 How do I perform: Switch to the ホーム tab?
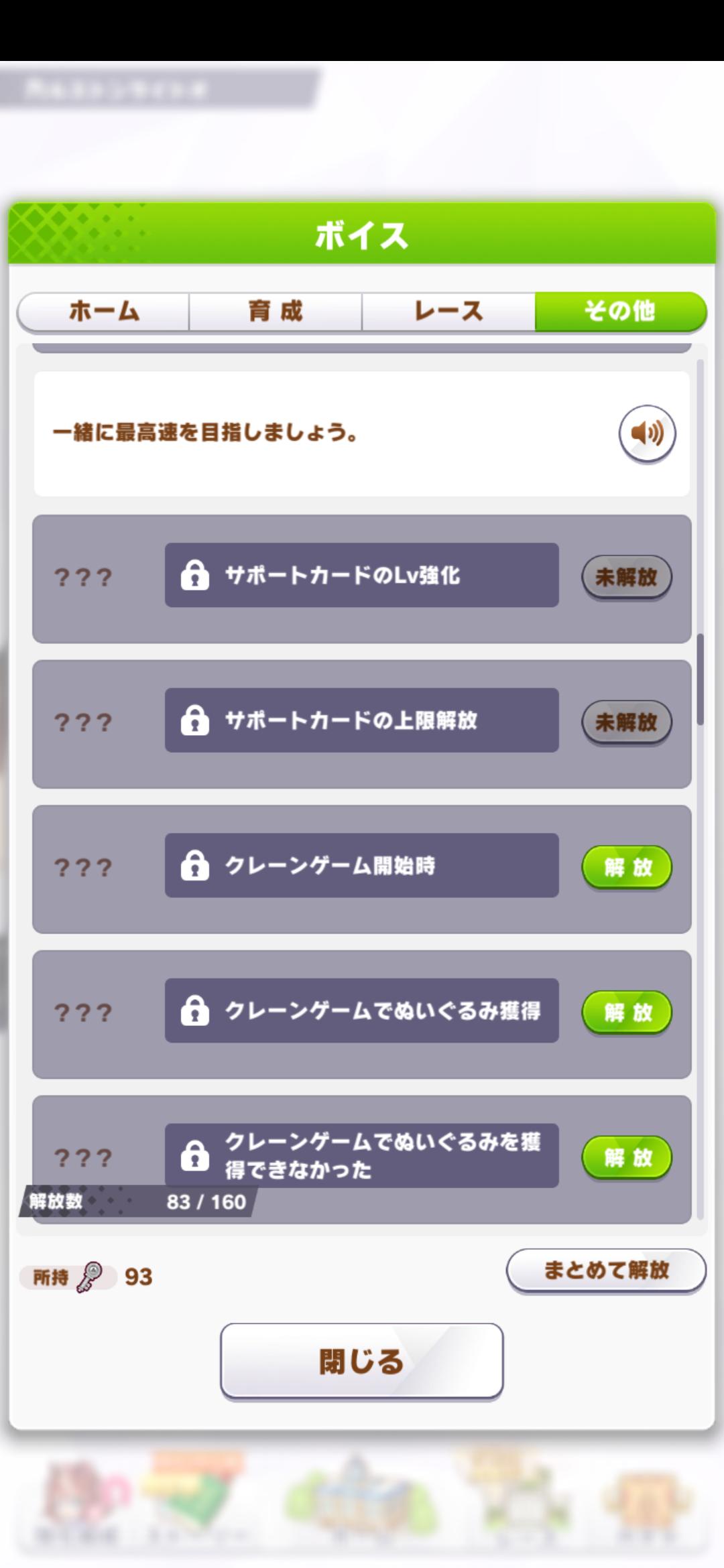[103, 311]
